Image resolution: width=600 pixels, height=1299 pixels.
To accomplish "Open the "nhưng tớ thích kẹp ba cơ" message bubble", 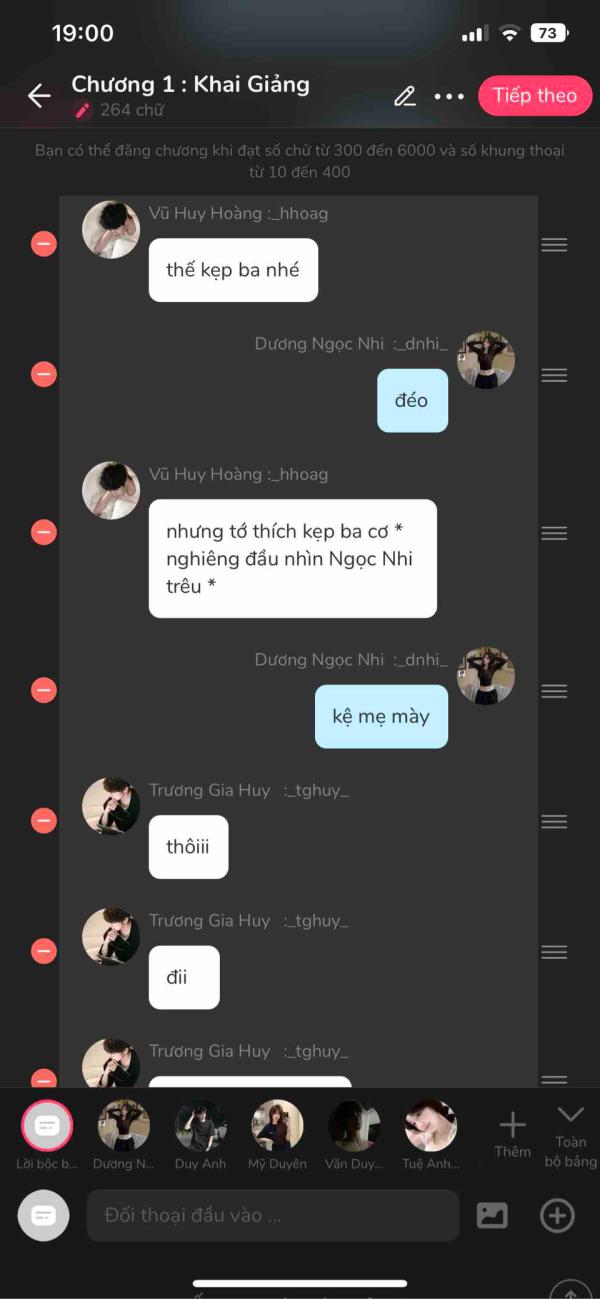I will [292, 558].
